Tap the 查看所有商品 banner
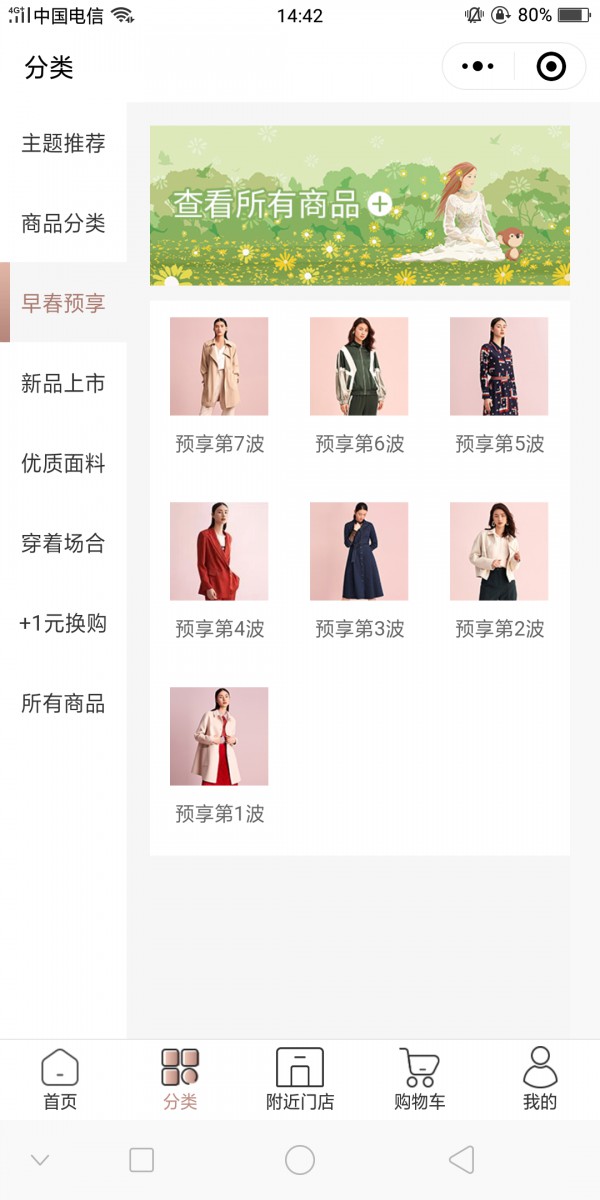The width and height of the screenshot is (600, 1200). pos(359,205)
